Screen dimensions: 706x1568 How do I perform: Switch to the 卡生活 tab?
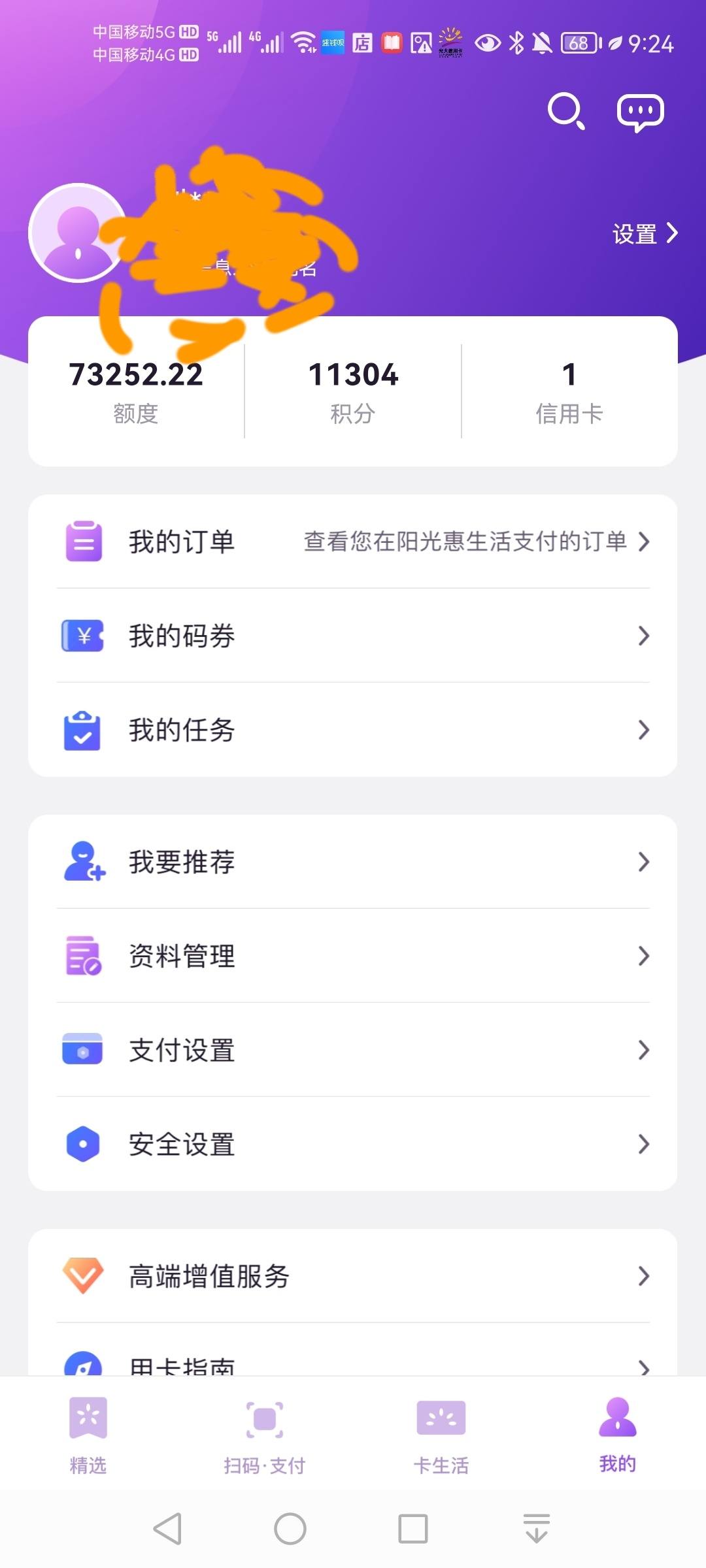(x=441, y=1435)
